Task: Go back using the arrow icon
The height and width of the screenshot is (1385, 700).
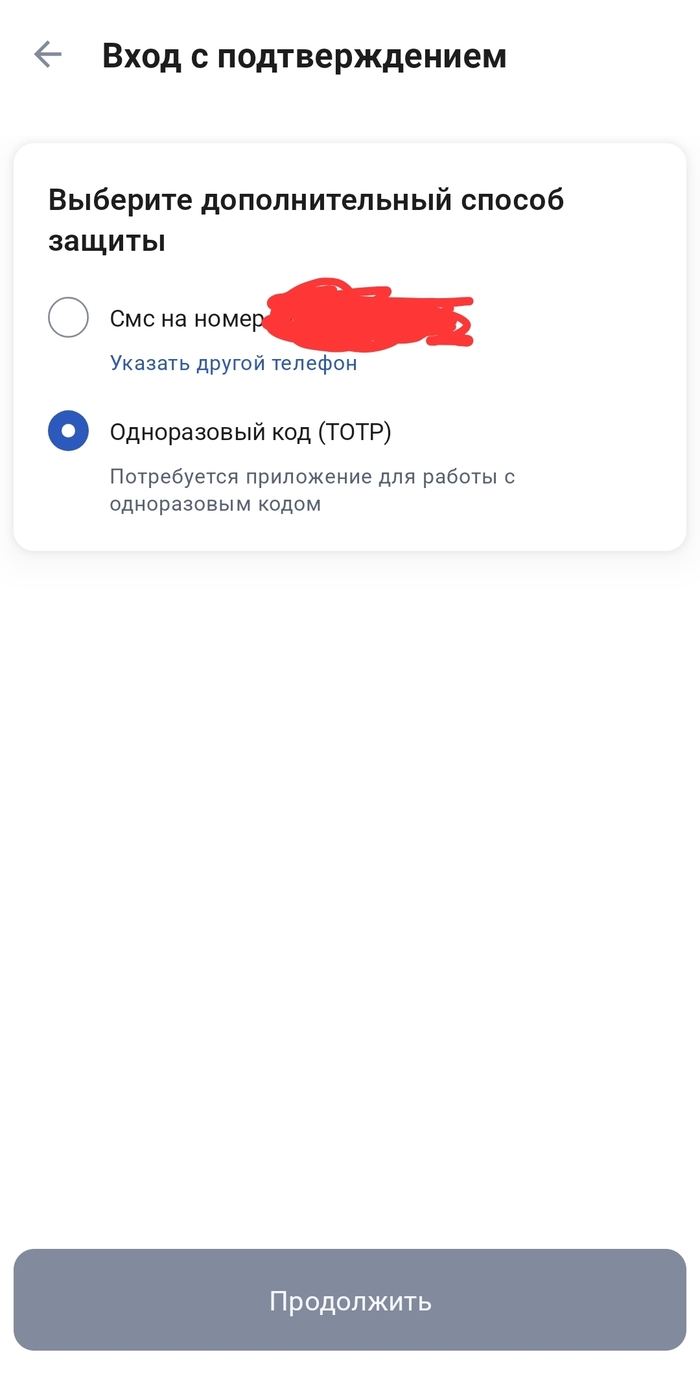Action: click(x=47, y=55)
